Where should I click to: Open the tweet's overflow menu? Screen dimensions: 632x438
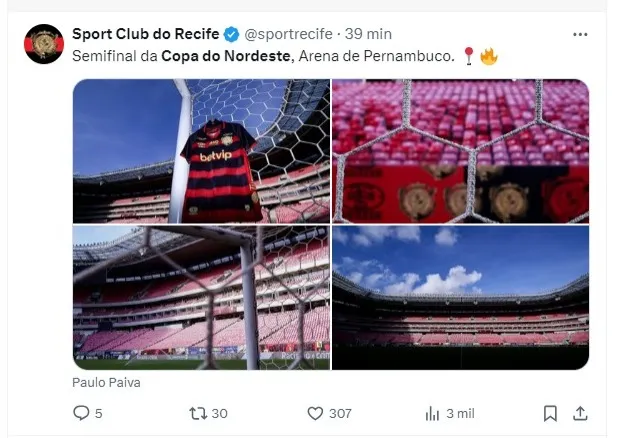point(580,34)
